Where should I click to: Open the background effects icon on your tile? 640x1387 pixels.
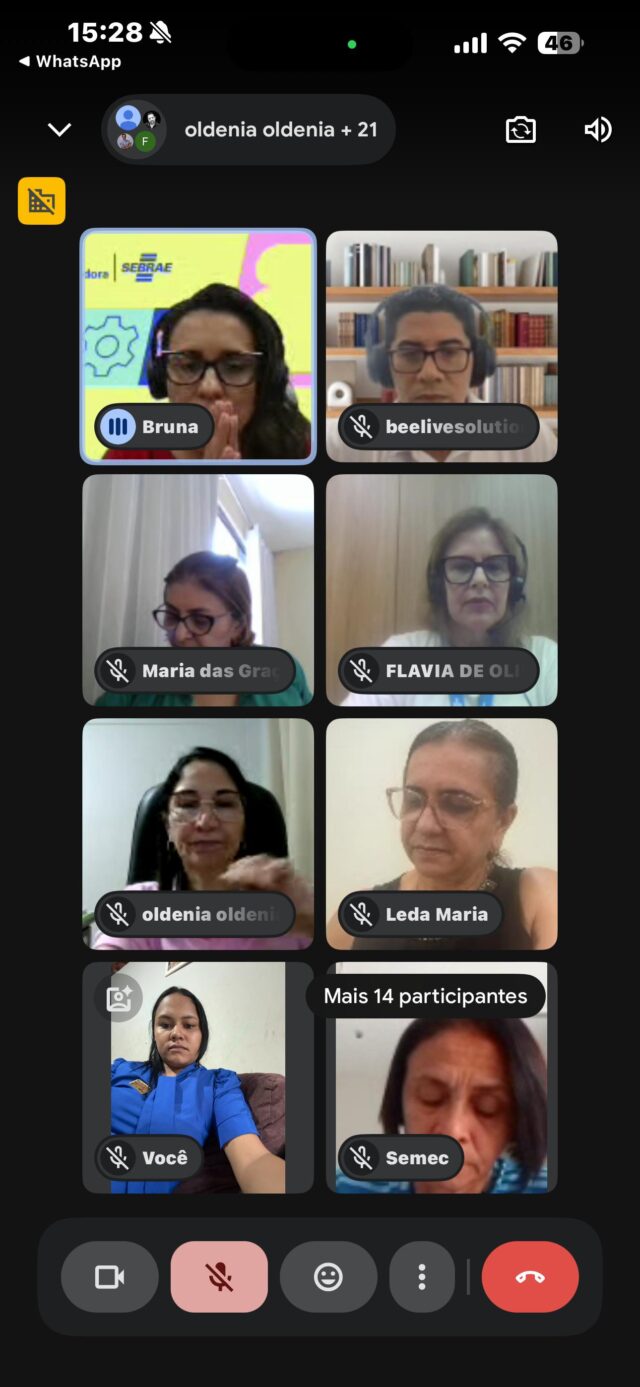click(120, 999)
